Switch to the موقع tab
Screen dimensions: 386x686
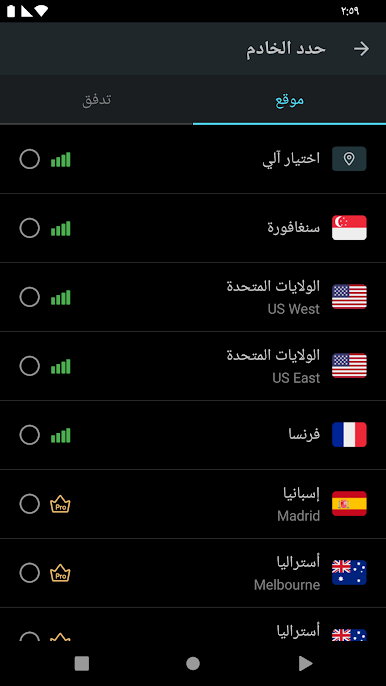(289, 100)
